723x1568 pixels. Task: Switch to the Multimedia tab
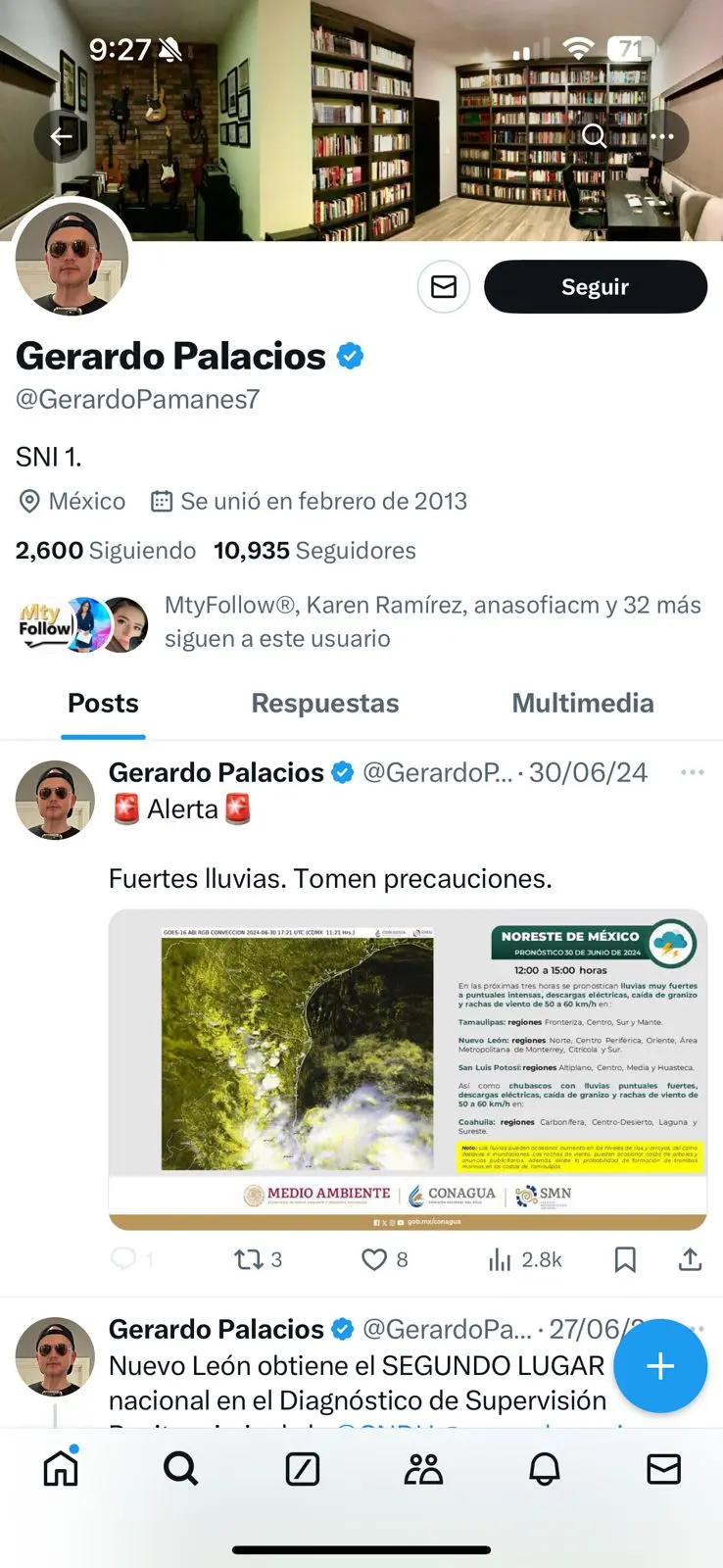pyautogui.click(x=582, y=704)
